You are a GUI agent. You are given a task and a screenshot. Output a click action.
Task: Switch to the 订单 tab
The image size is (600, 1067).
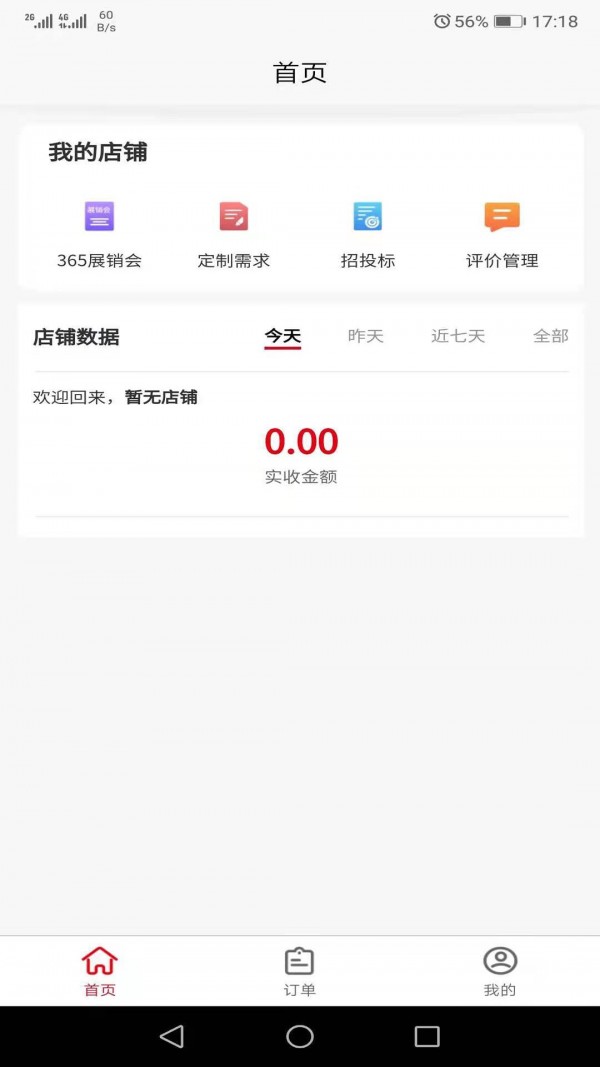(300, 971)
